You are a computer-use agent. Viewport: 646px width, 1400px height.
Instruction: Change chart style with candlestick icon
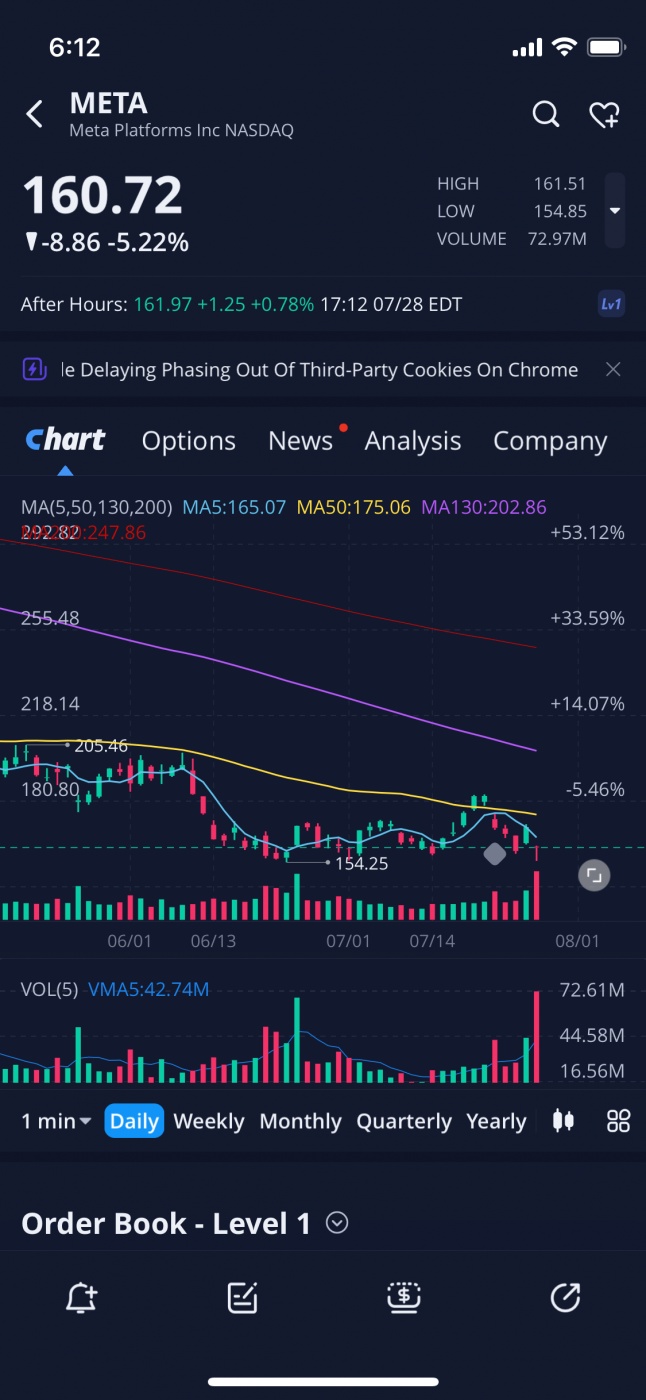(x=564, y=1121)
